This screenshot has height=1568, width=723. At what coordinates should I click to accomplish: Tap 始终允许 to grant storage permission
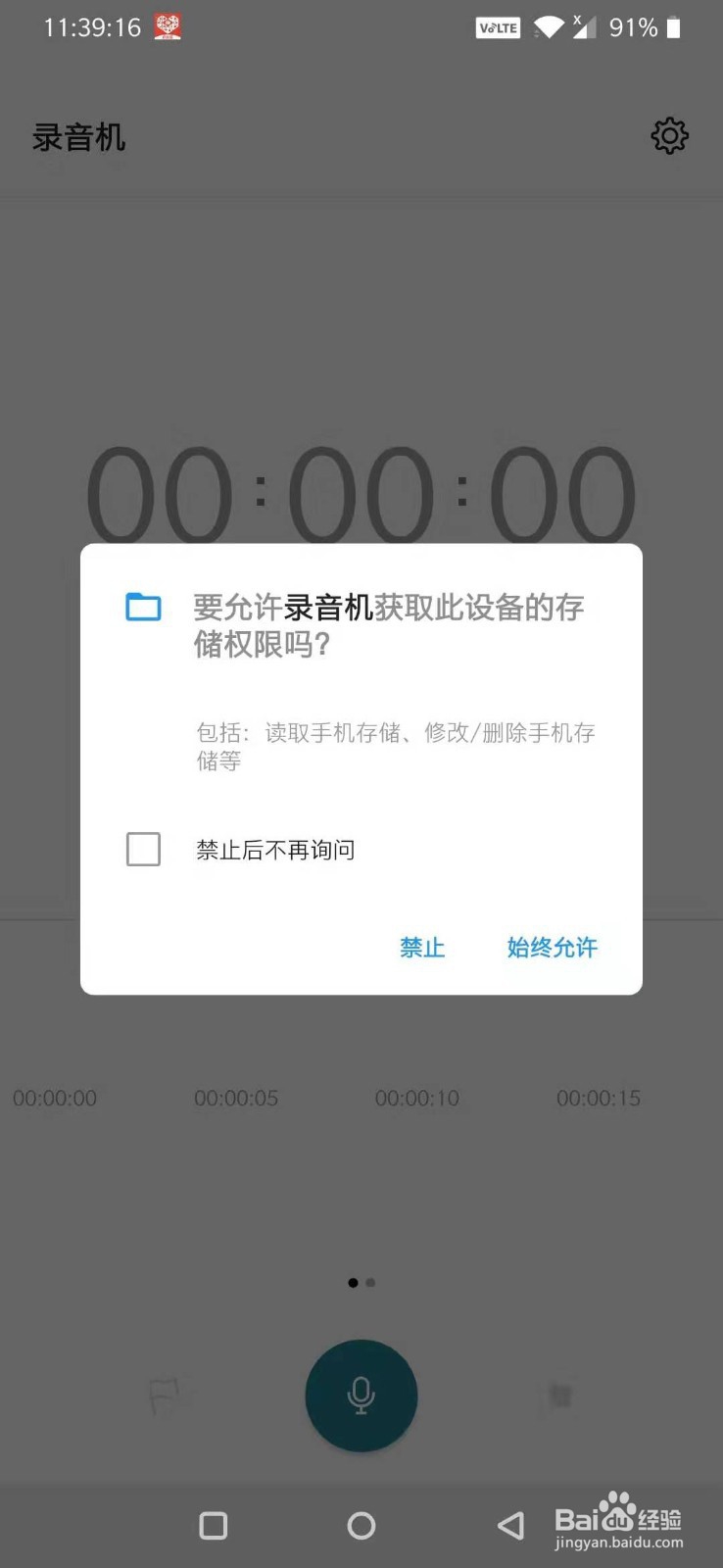coord(552,948)
